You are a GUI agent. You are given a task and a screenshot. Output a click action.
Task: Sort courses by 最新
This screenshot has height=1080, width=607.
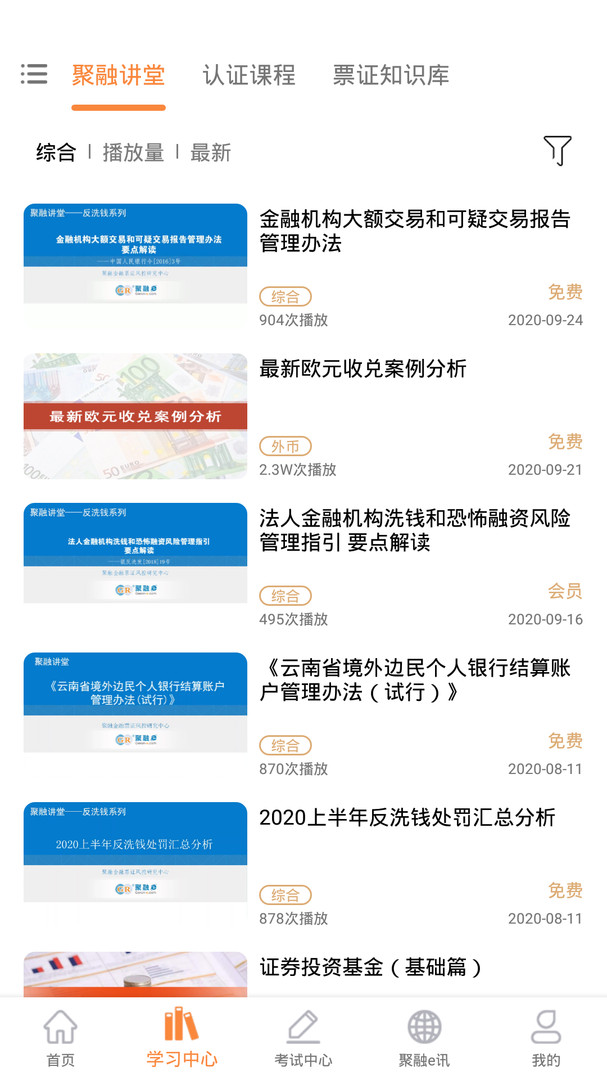(211, 152)
